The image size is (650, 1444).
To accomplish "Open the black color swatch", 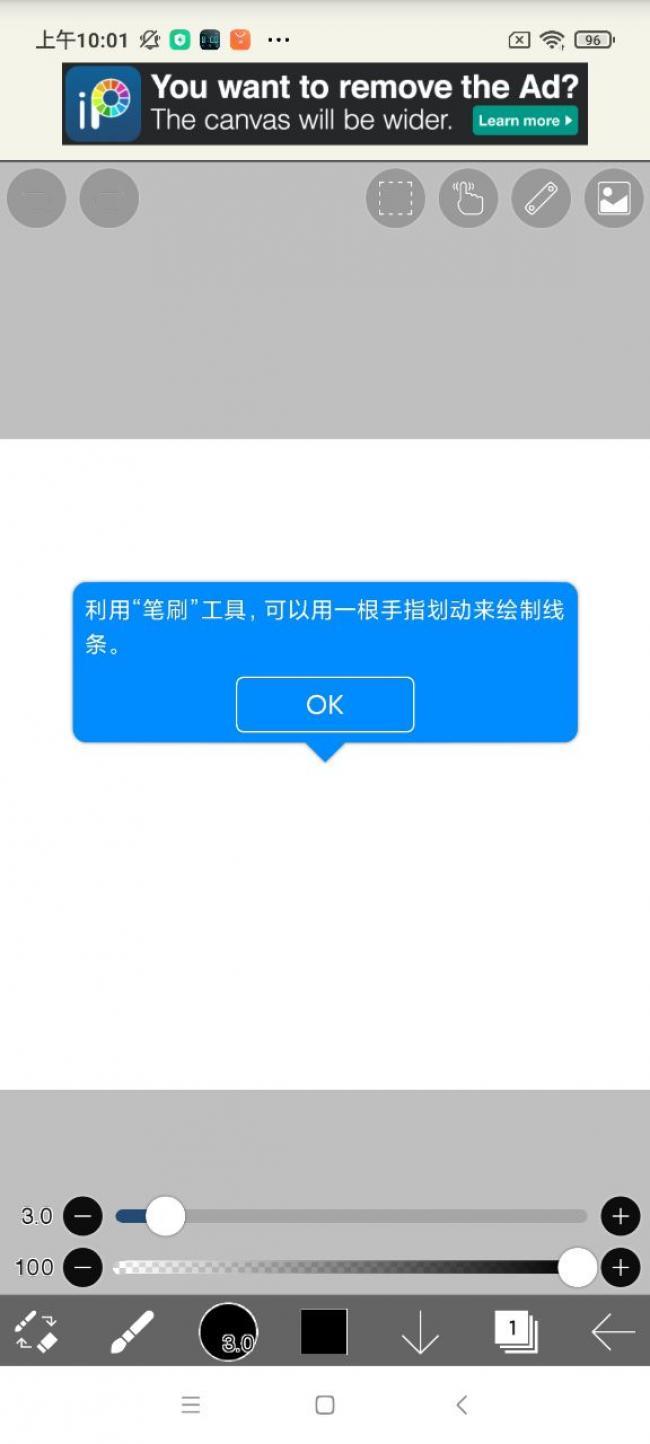I will point(324,1332).
